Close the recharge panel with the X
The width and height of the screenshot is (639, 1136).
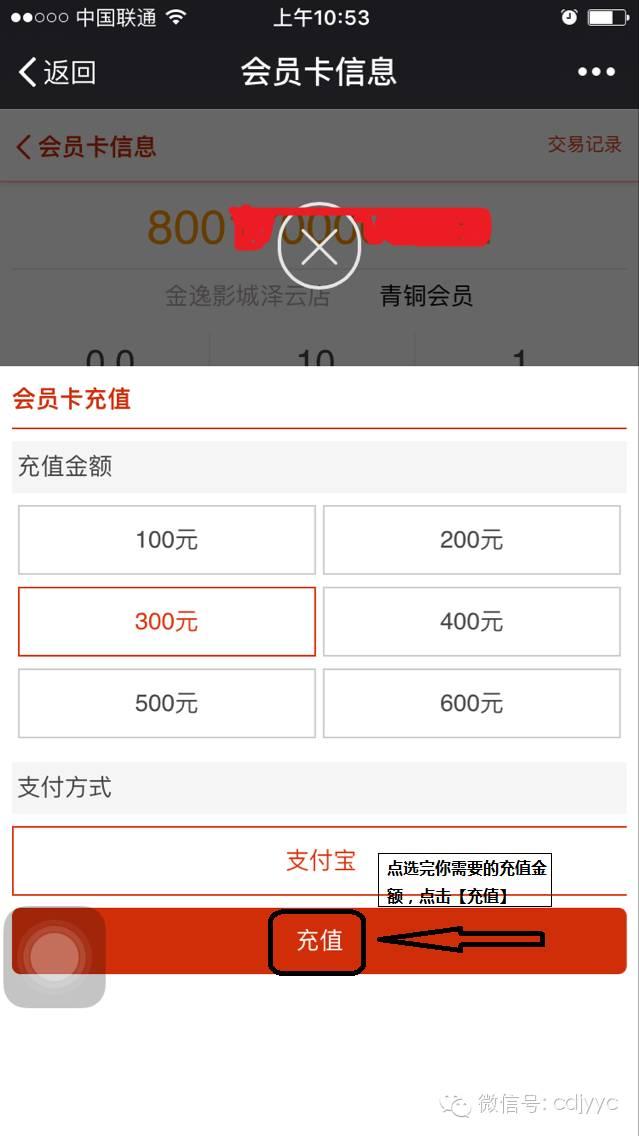click(x=319, y=247)
